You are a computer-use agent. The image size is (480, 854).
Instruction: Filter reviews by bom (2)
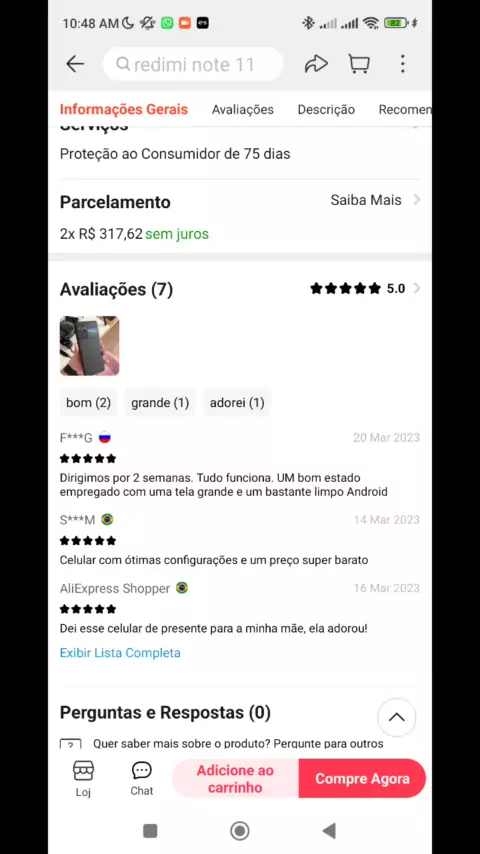(88, 403)
